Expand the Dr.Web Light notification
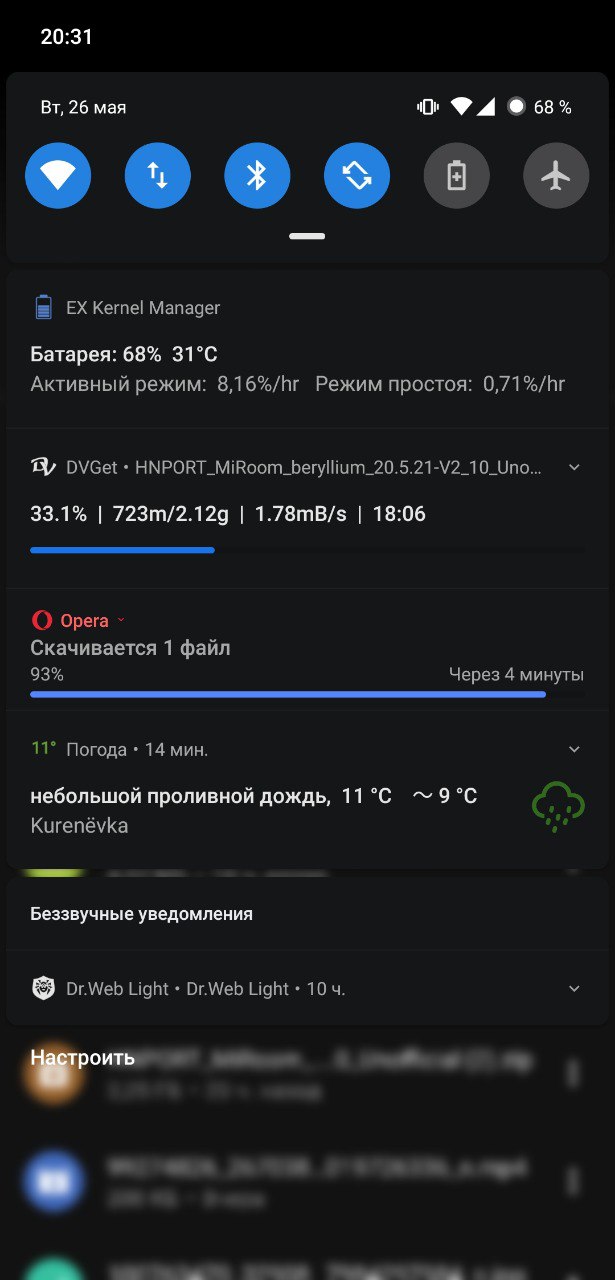The image size is (615, 1280). 574,989
